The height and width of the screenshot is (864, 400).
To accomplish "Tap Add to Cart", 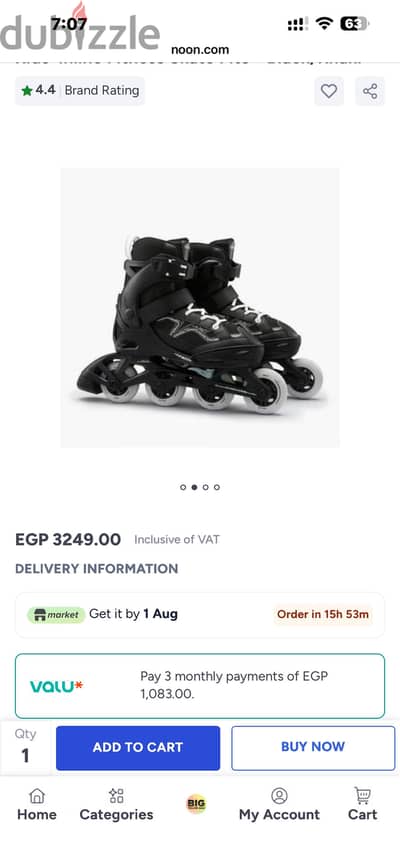I will click(138, 747).
